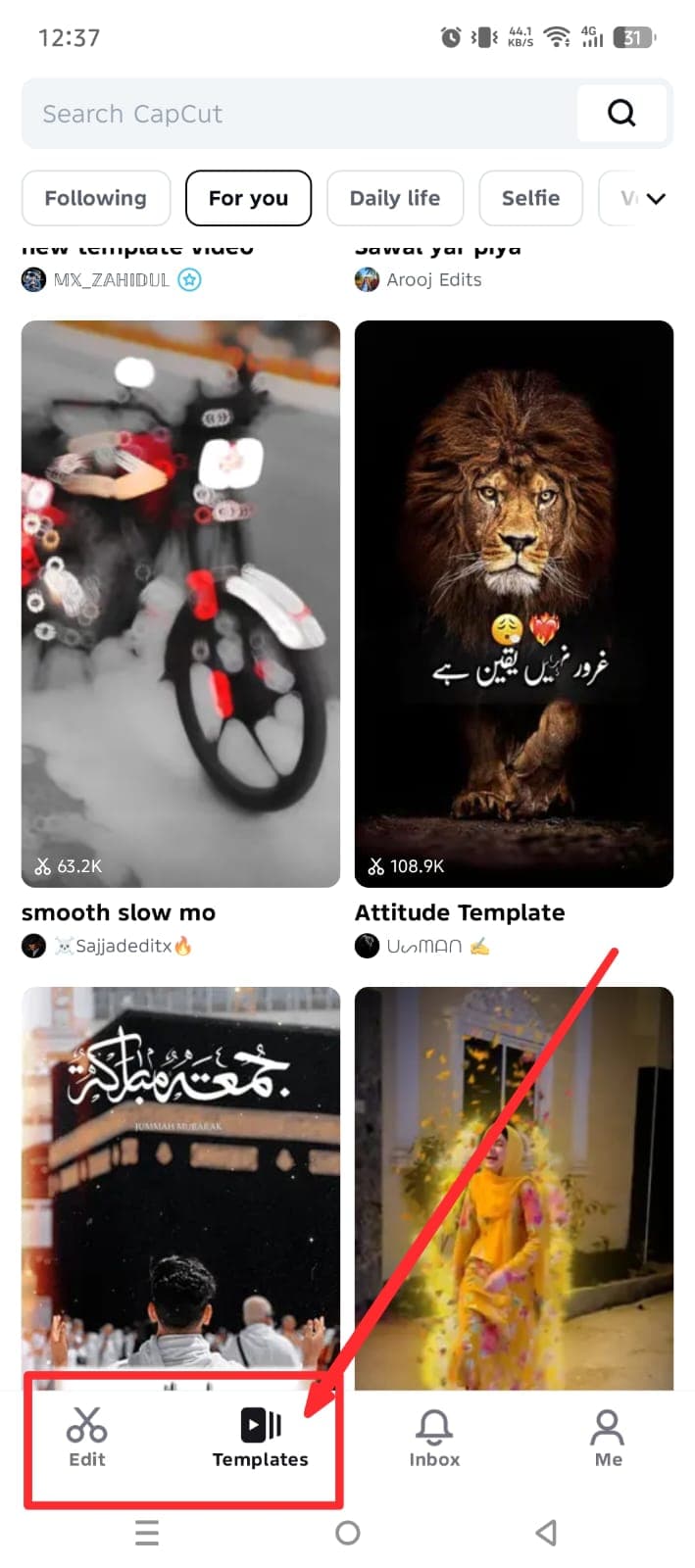This screenshot has height=1568, width=695.
Task: Expand the category list chevron
Action: pyautogui.click(x=656, y=198)
